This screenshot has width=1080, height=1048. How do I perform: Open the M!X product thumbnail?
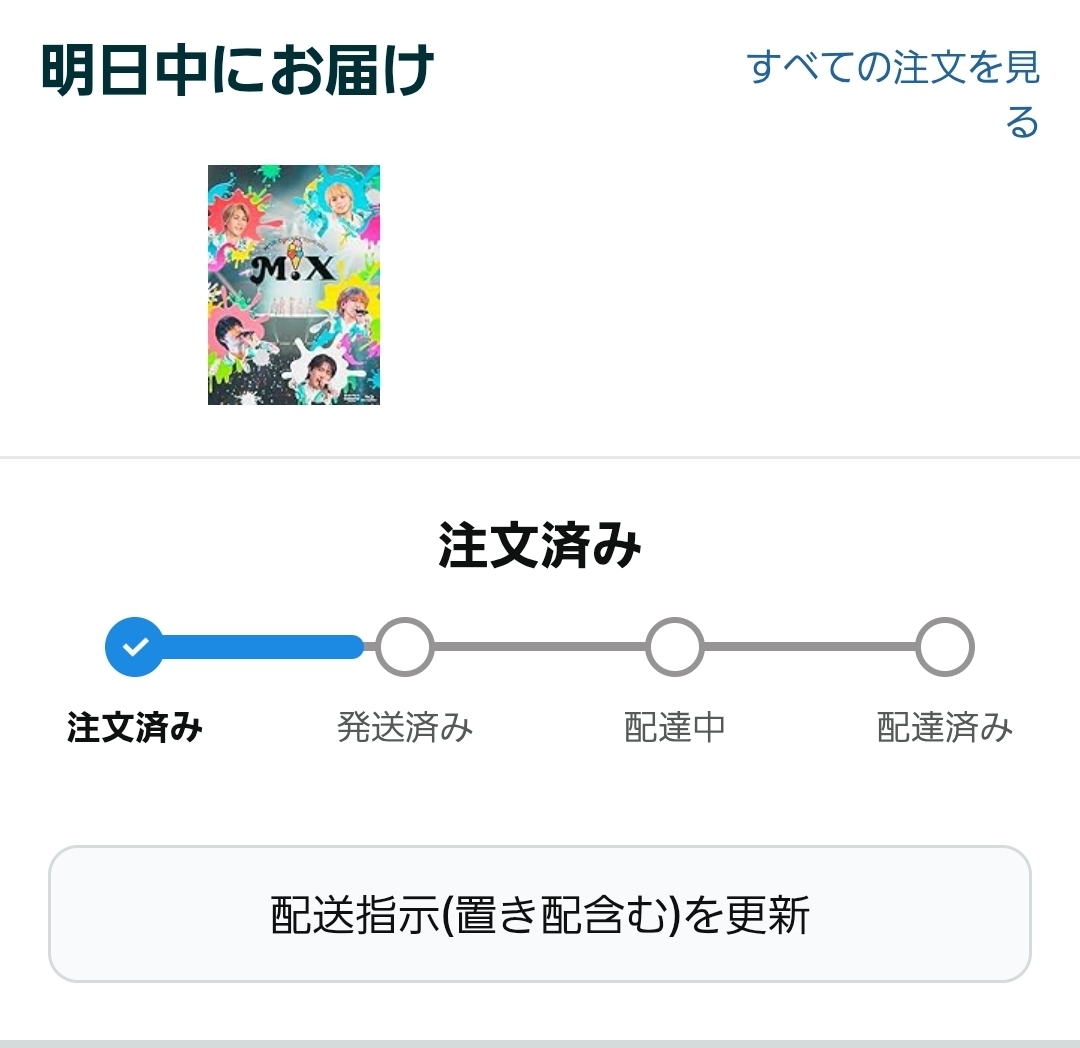(x=294, y=285)
